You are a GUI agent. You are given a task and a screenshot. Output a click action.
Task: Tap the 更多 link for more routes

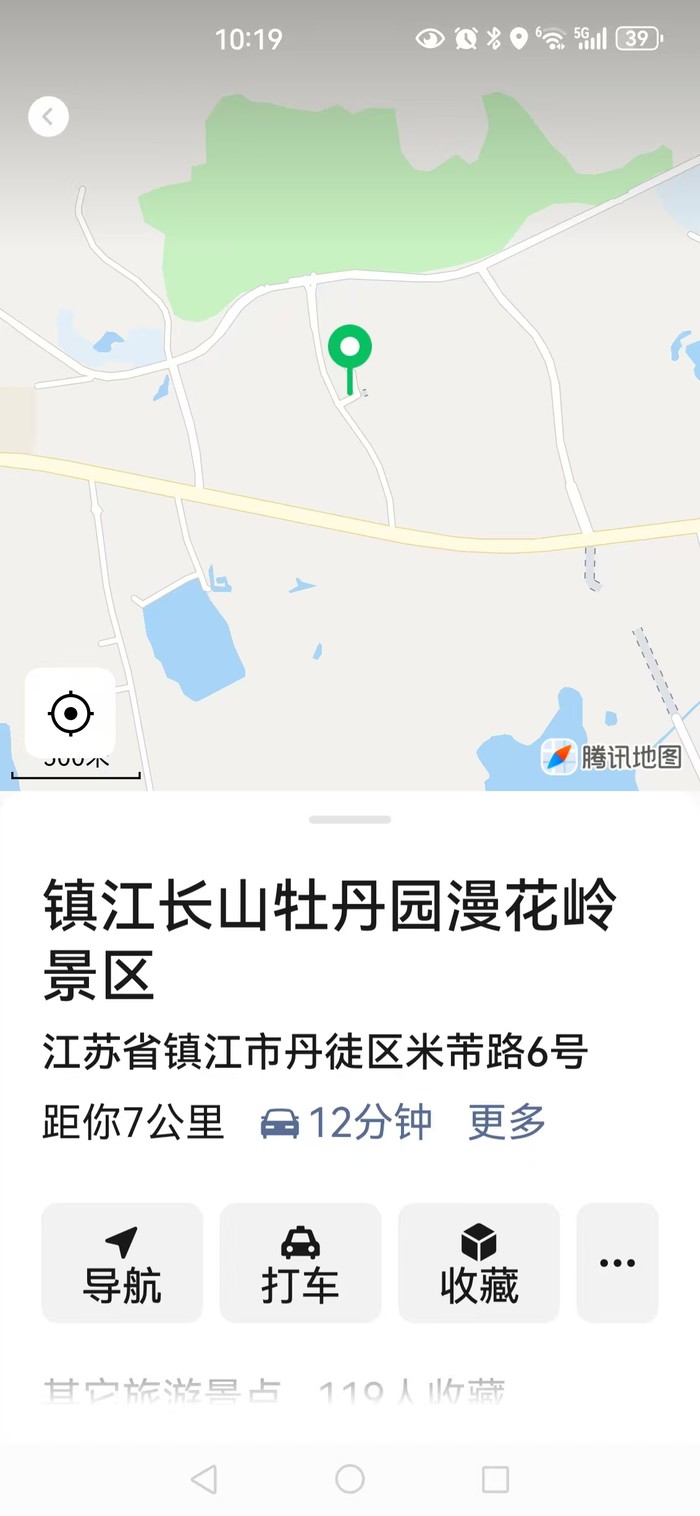(507, 1123)
